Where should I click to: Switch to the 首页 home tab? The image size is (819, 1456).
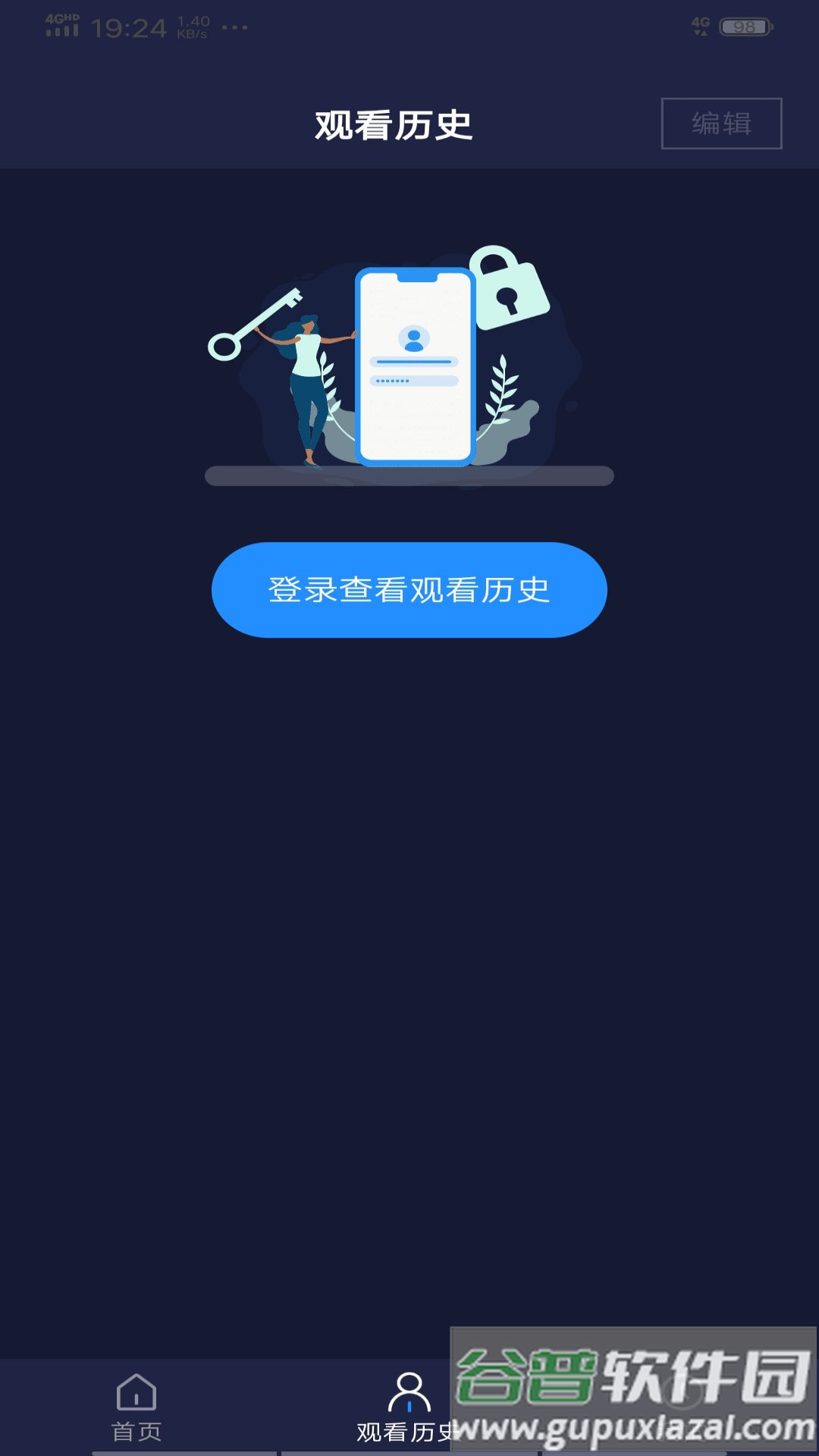[x=136, y=1407]
